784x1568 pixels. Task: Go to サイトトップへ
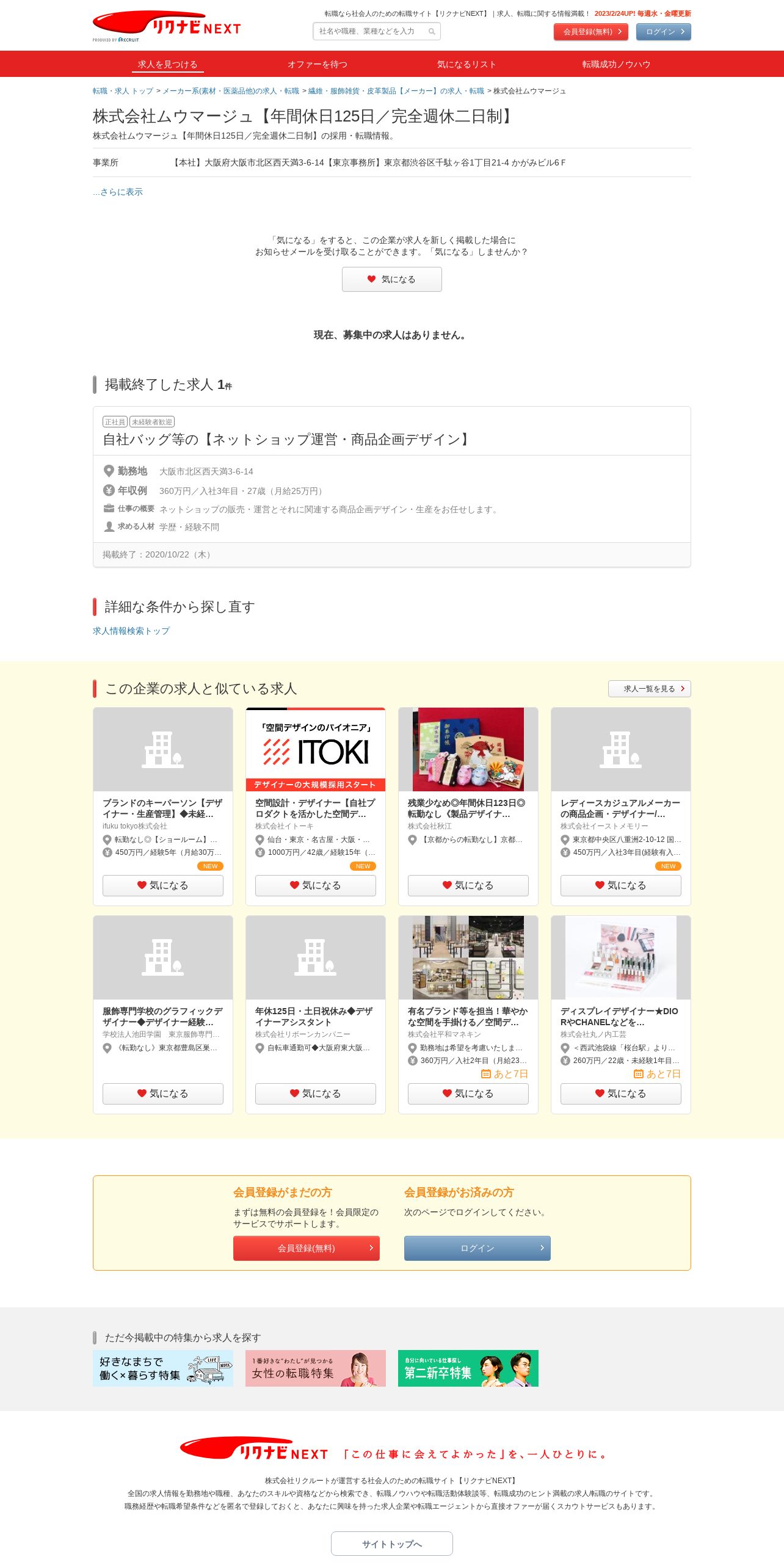pyautogui.click(x=391, y=1544)
